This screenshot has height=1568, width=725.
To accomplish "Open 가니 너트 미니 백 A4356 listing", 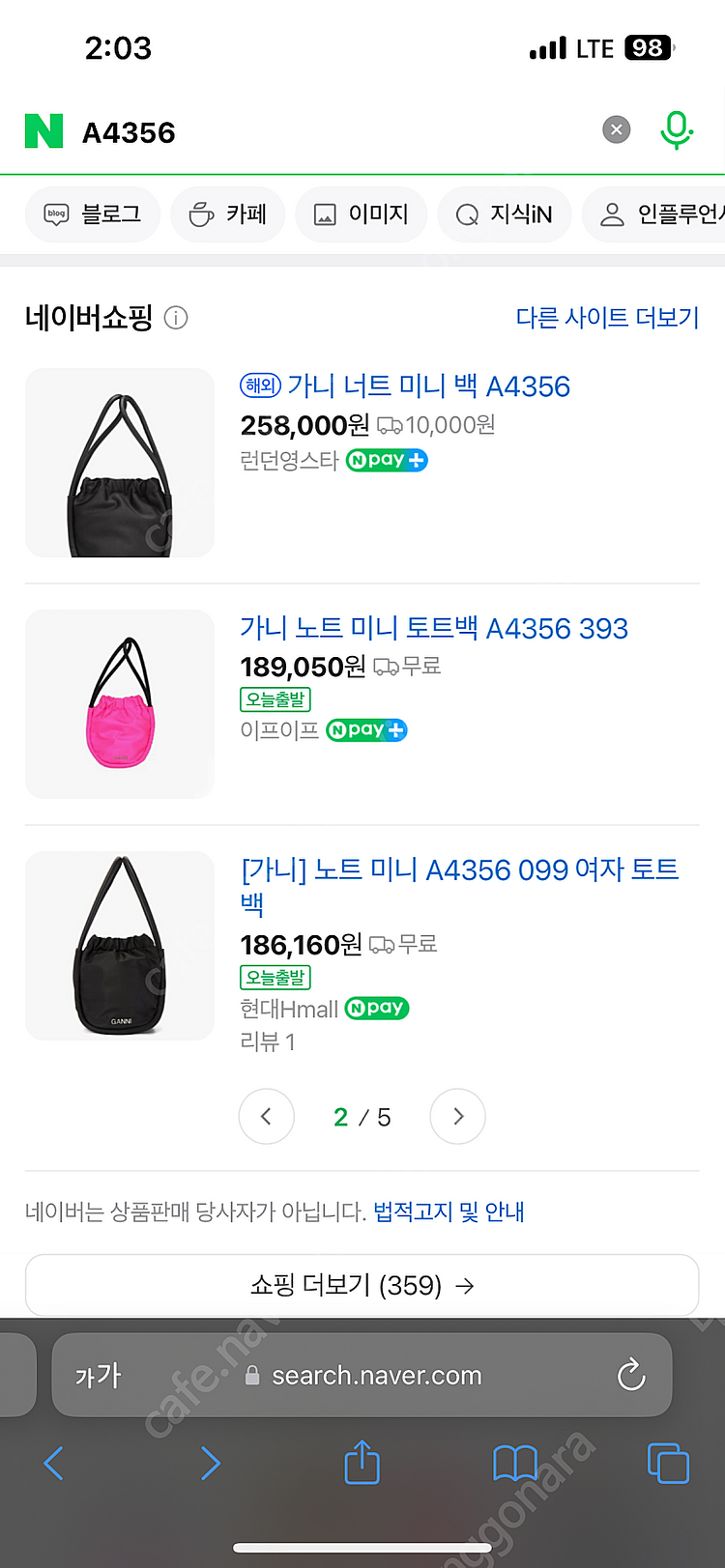I will coord(428,386).
